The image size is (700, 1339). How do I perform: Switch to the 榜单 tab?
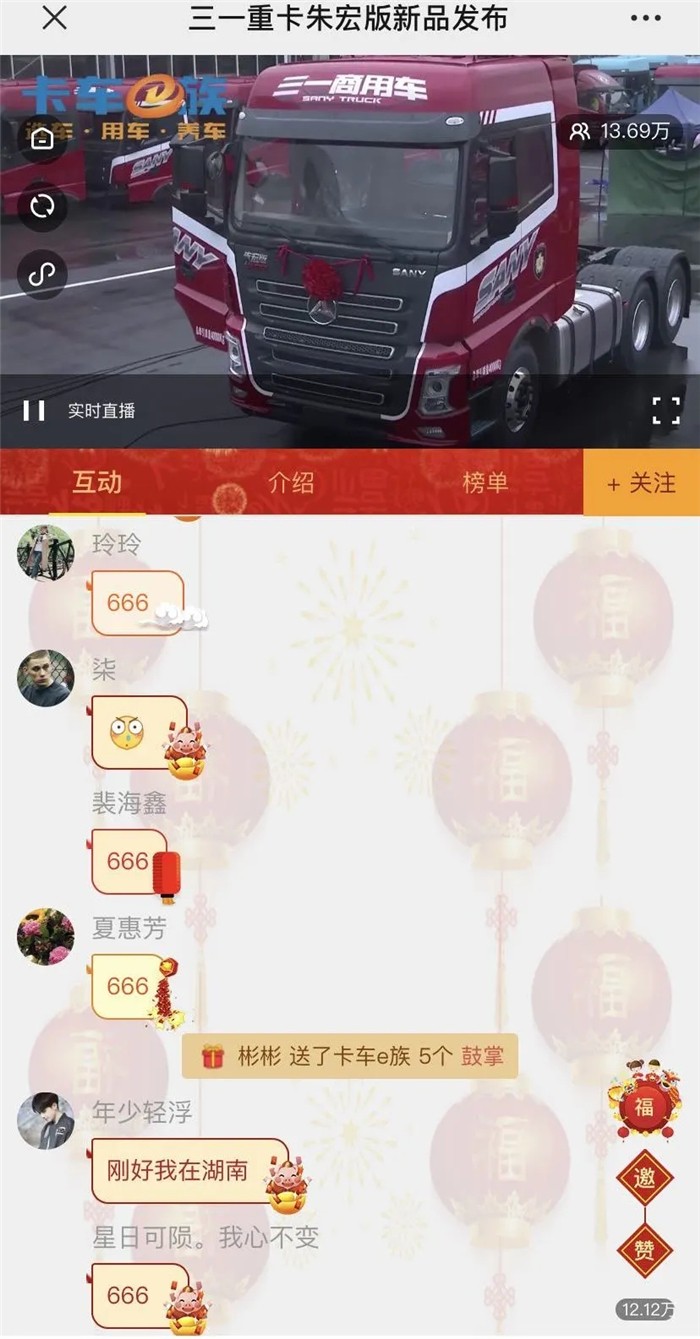[x=485, y=482]
